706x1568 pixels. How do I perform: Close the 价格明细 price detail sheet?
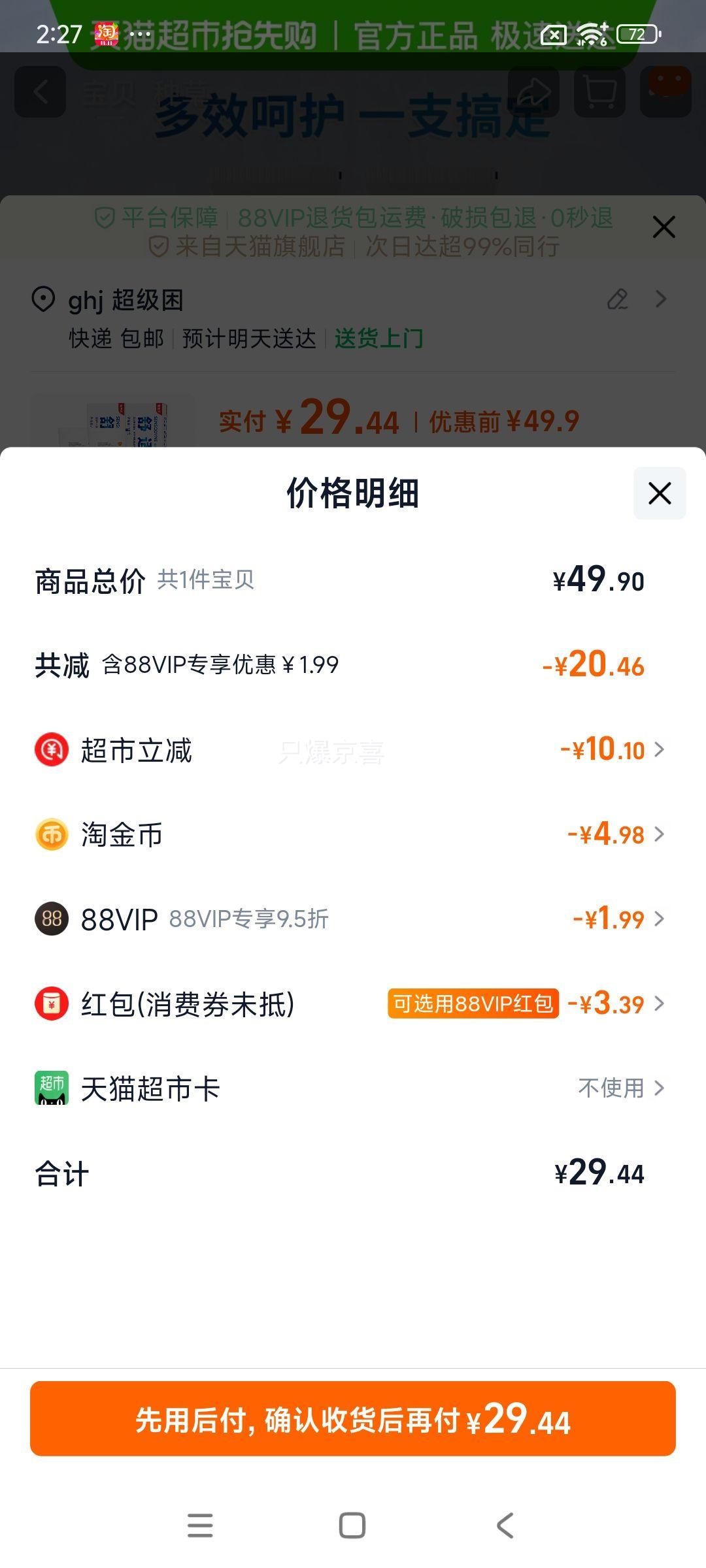[660, 493]
